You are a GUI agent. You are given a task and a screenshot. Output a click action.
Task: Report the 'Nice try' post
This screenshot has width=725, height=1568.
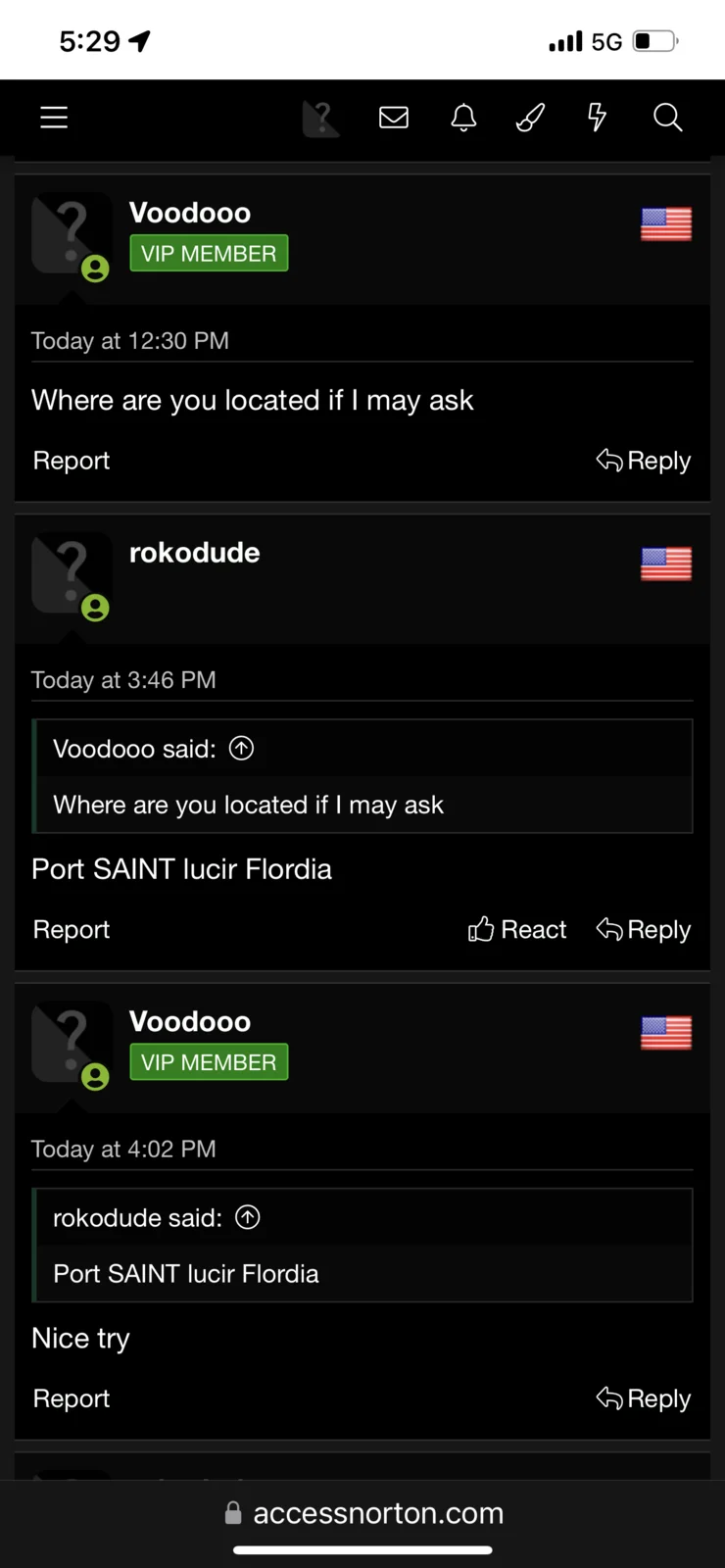click(x=71, y=1398)
